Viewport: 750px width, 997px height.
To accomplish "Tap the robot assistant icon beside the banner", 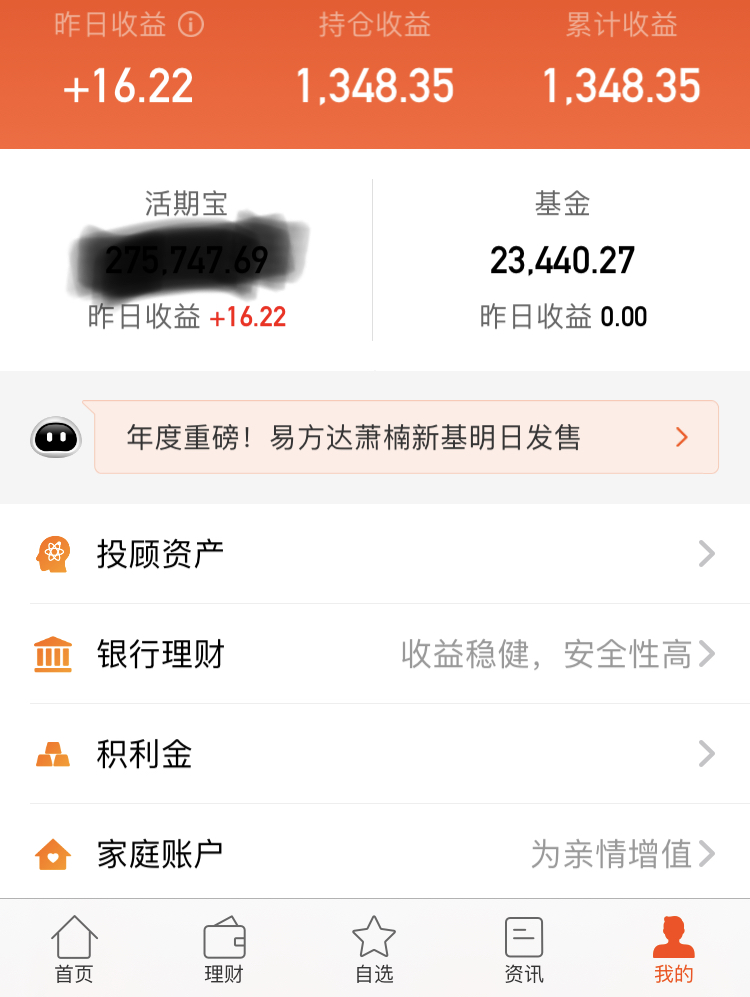I will [55, 437].
